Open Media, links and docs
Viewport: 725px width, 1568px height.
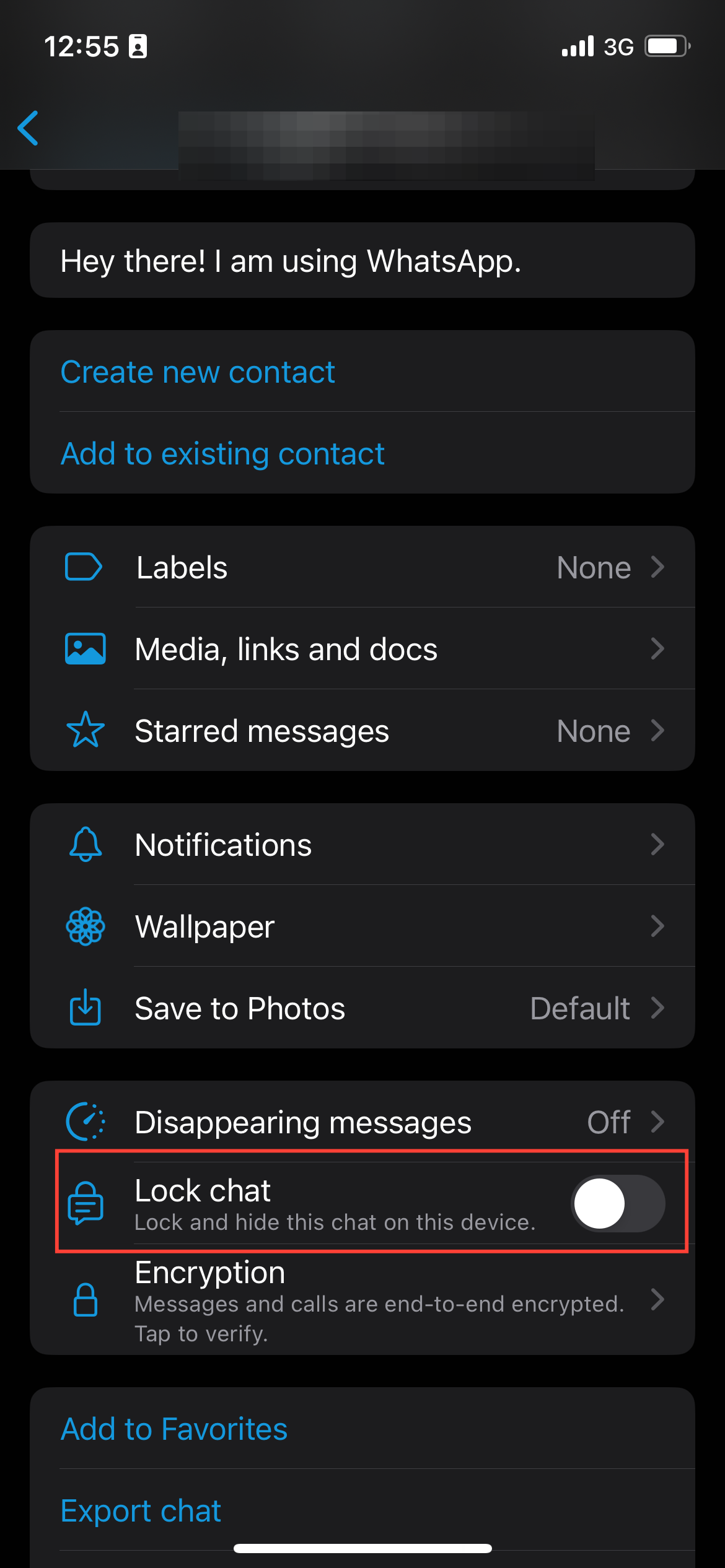click(x=362, y=649)
